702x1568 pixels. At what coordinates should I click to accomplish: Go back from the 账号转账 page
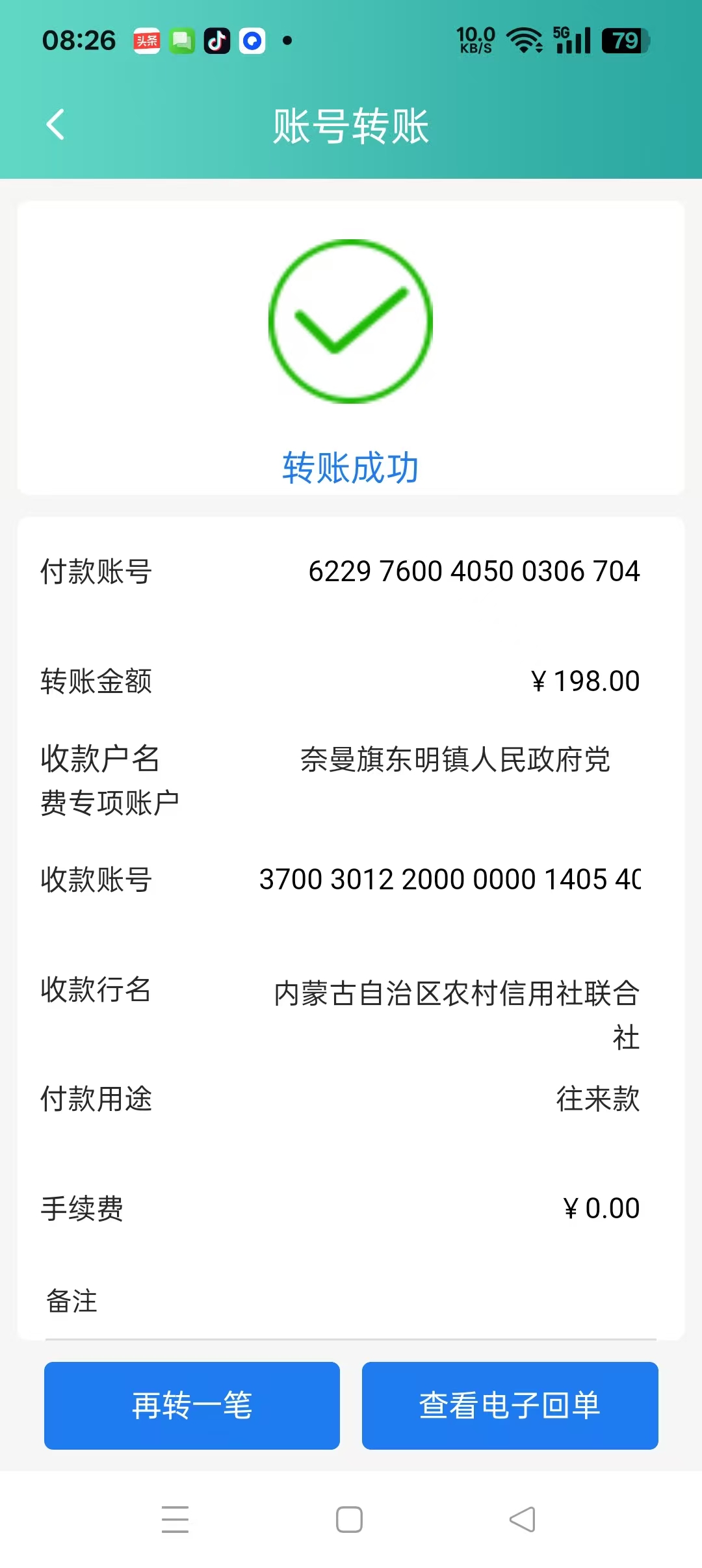coord(56,124)
